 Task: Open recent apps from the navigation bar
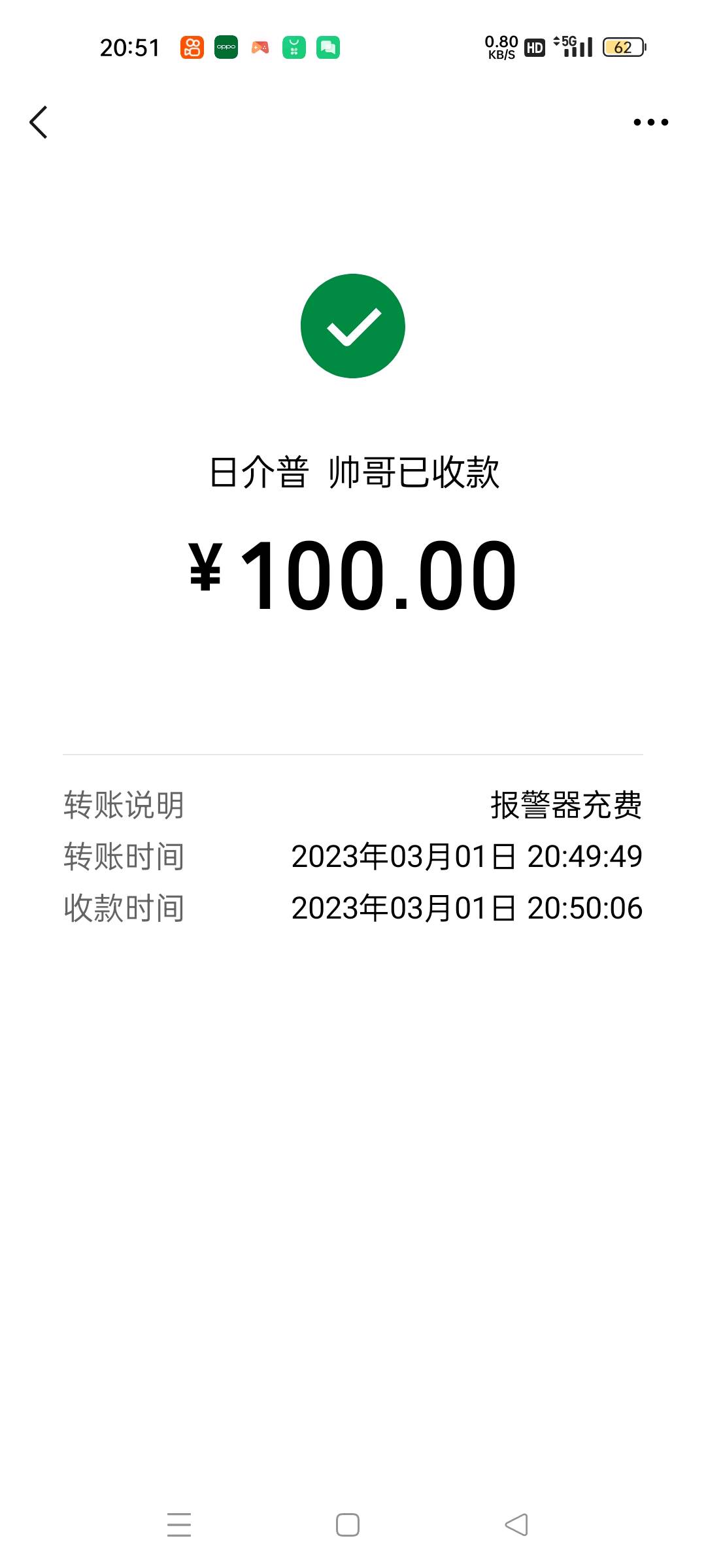tap(179, 1525)
